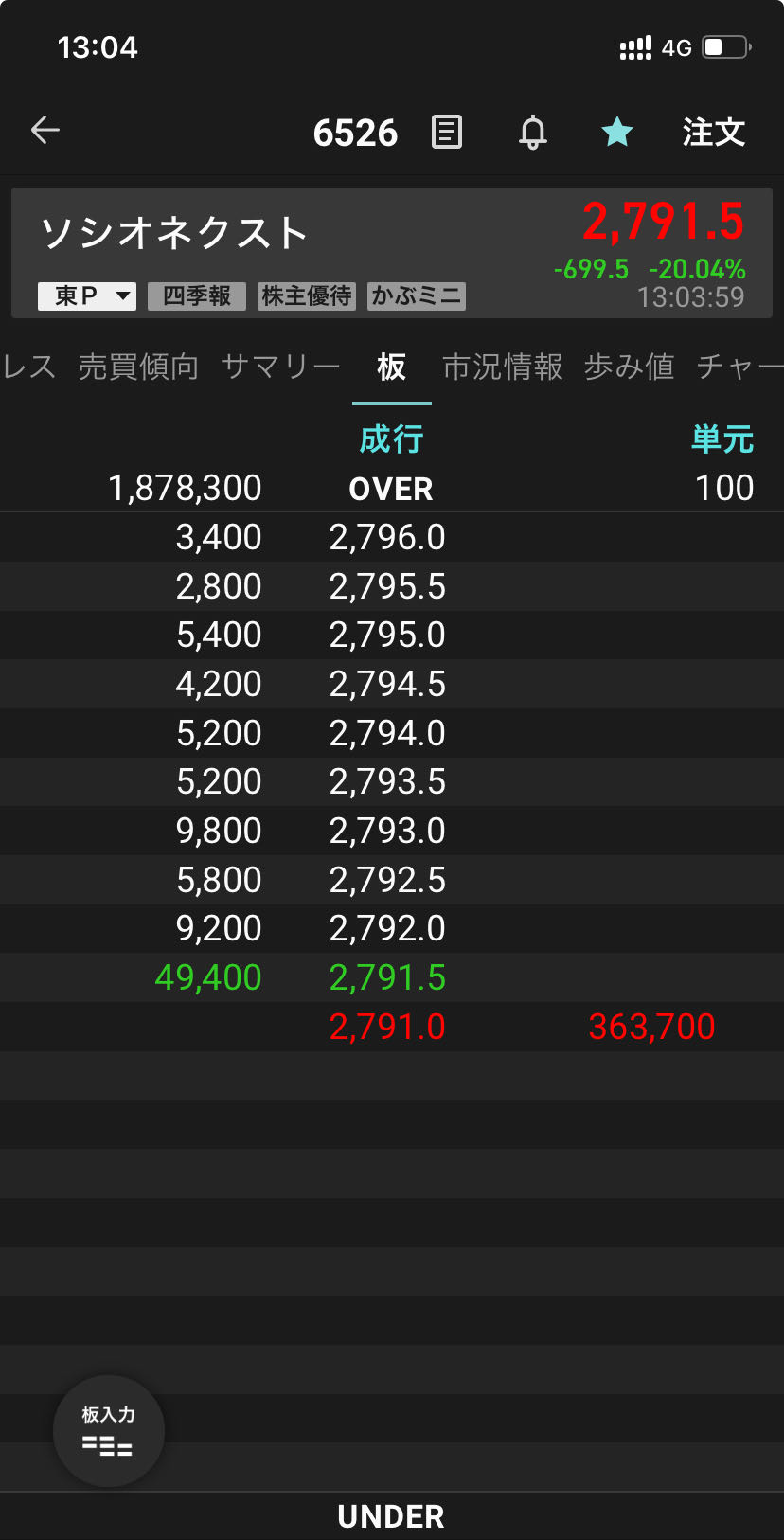Screen dimensions: 784x1540
Task: Switch to the 歩み値 tab
Action: [630, 367]
